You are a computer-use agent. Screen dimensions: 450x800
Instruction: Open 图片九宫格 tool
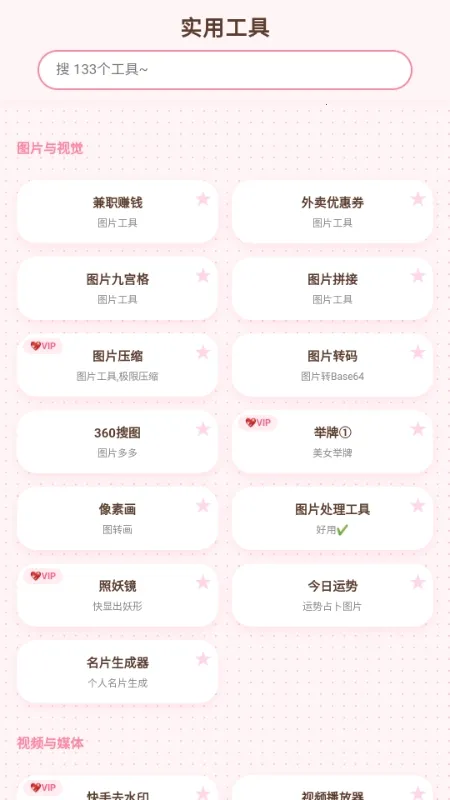[117, 288]
